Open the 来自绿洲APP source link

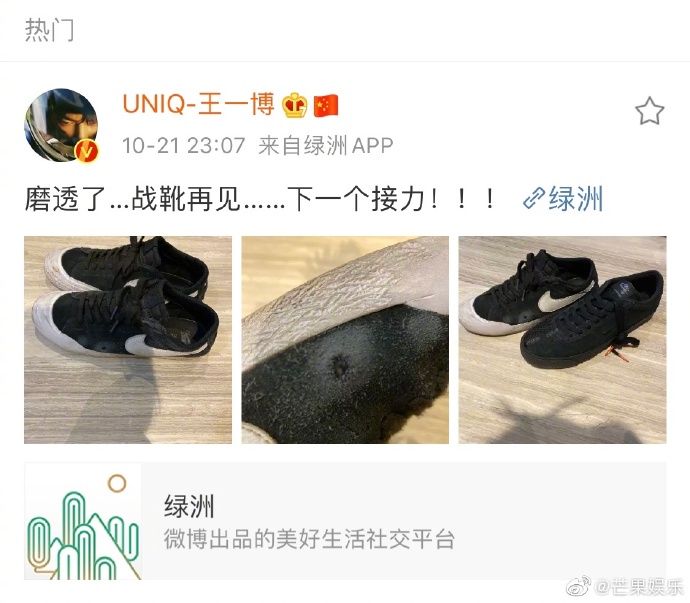[x=325, y=145]
